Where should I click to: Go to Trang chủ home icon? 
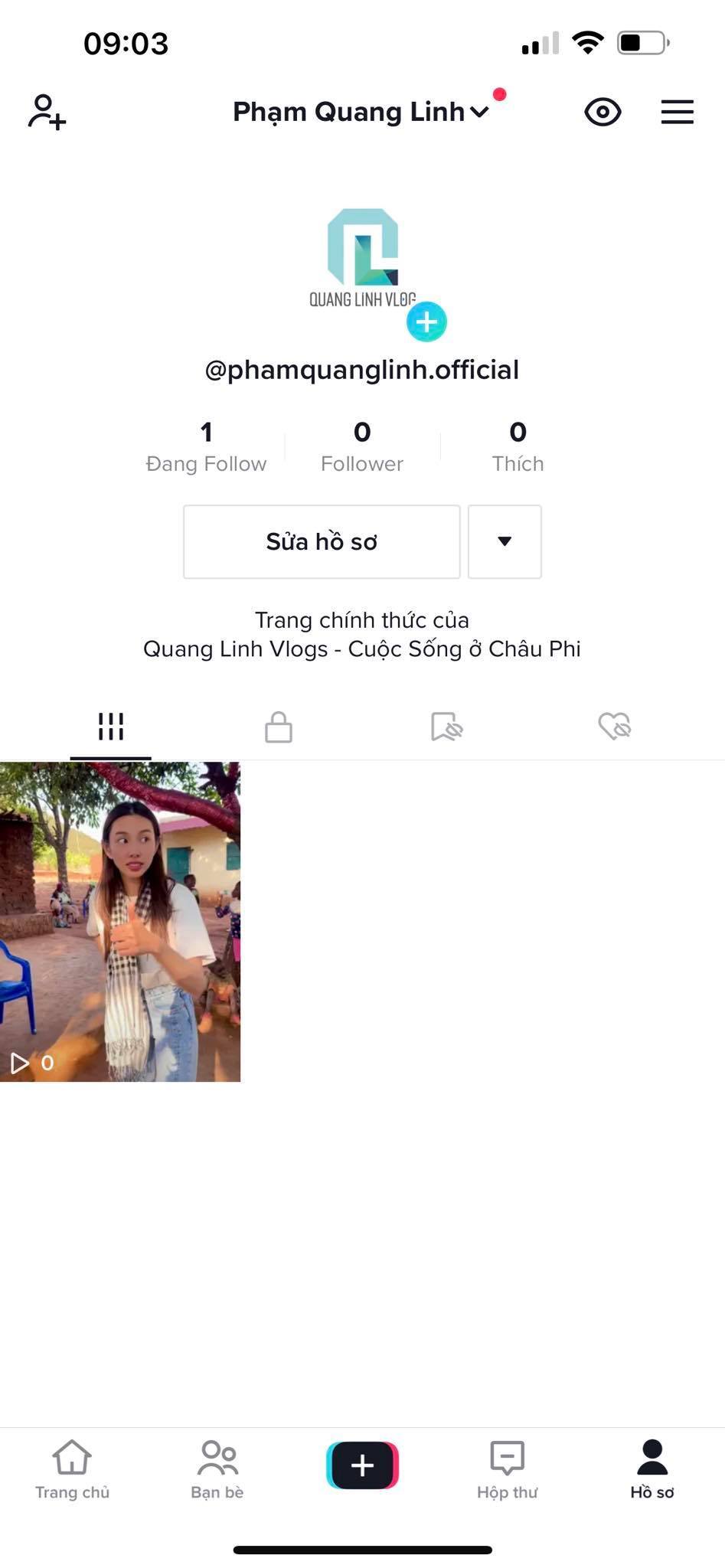tap(72, 1465)
